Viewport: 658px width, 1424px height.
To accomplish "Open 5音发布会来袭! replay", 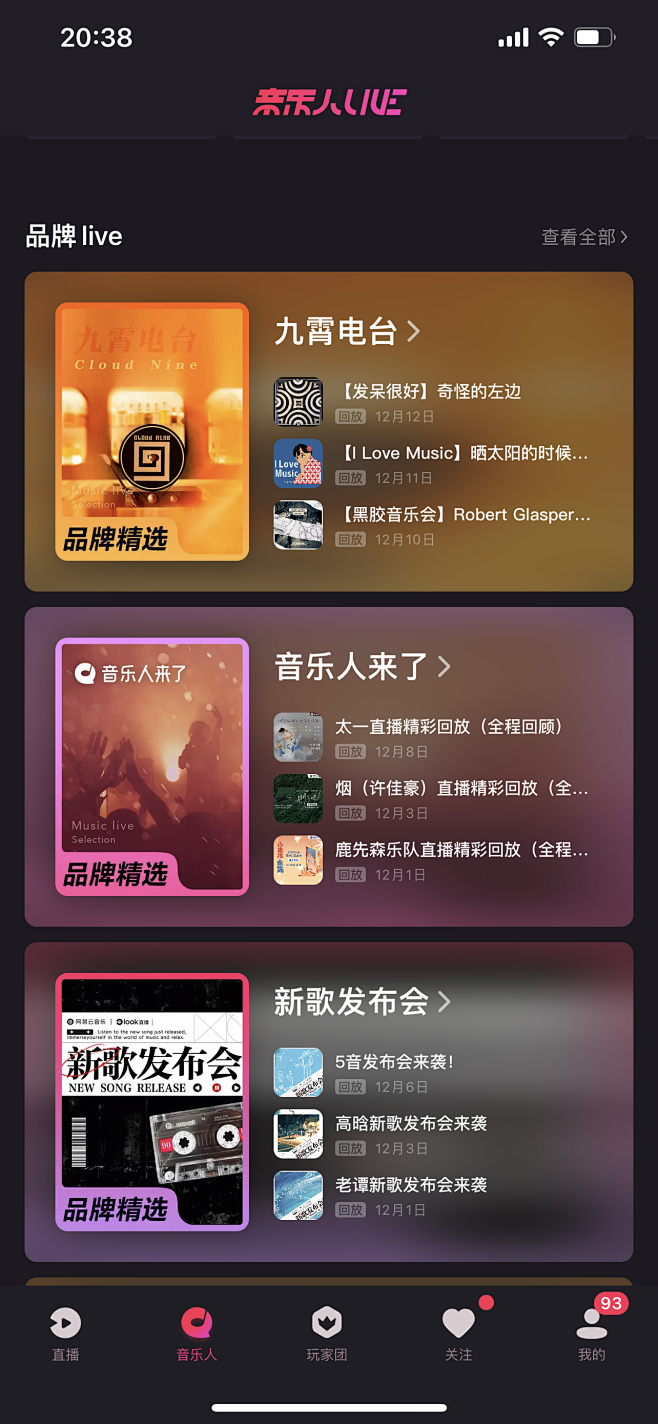I will coord(394,1062).
